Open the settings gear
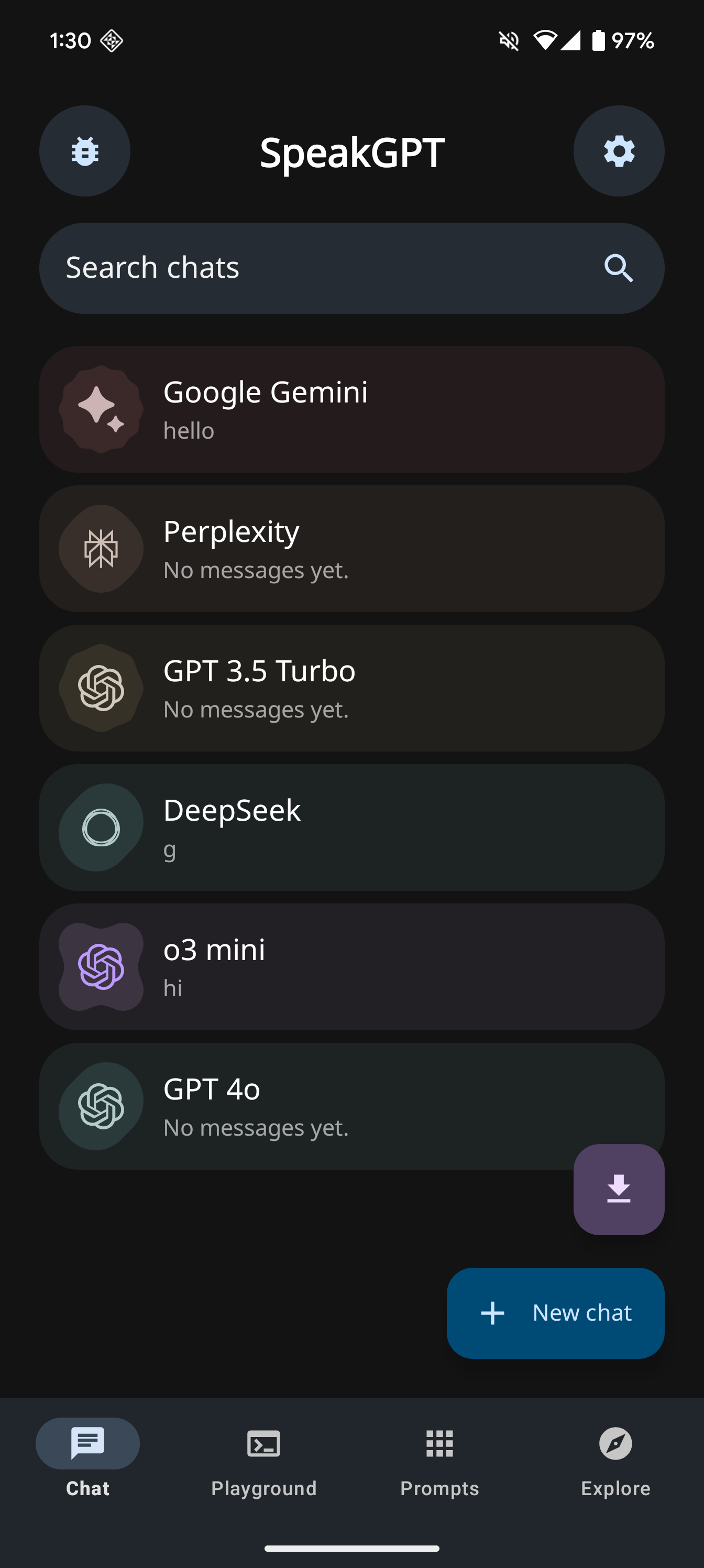 point(618,151)
